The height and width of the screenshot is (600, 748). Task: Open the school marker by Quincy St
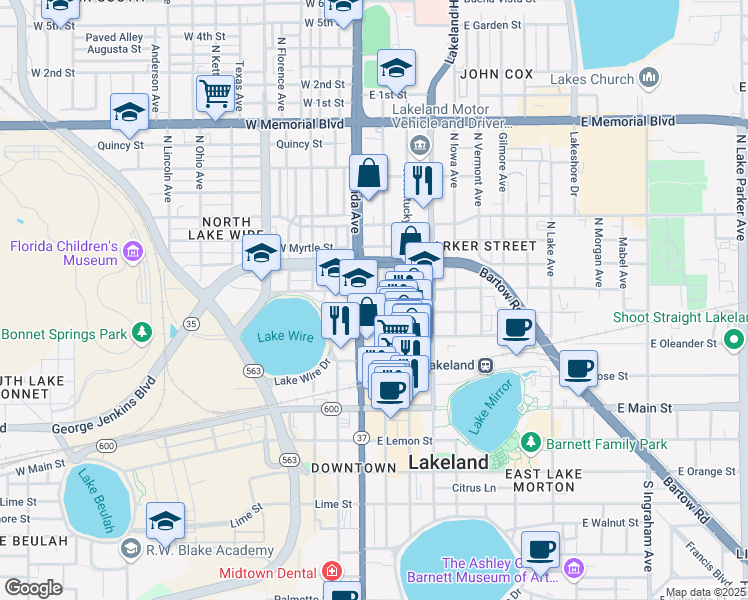click(129, 113)
